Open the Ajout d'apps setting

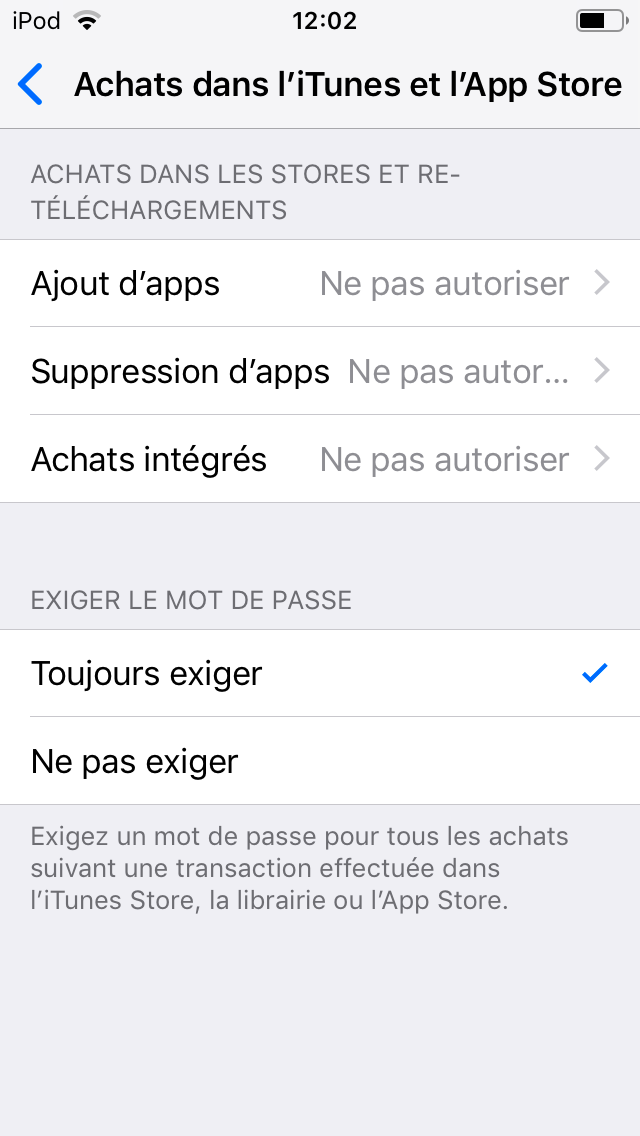[320, 284]
